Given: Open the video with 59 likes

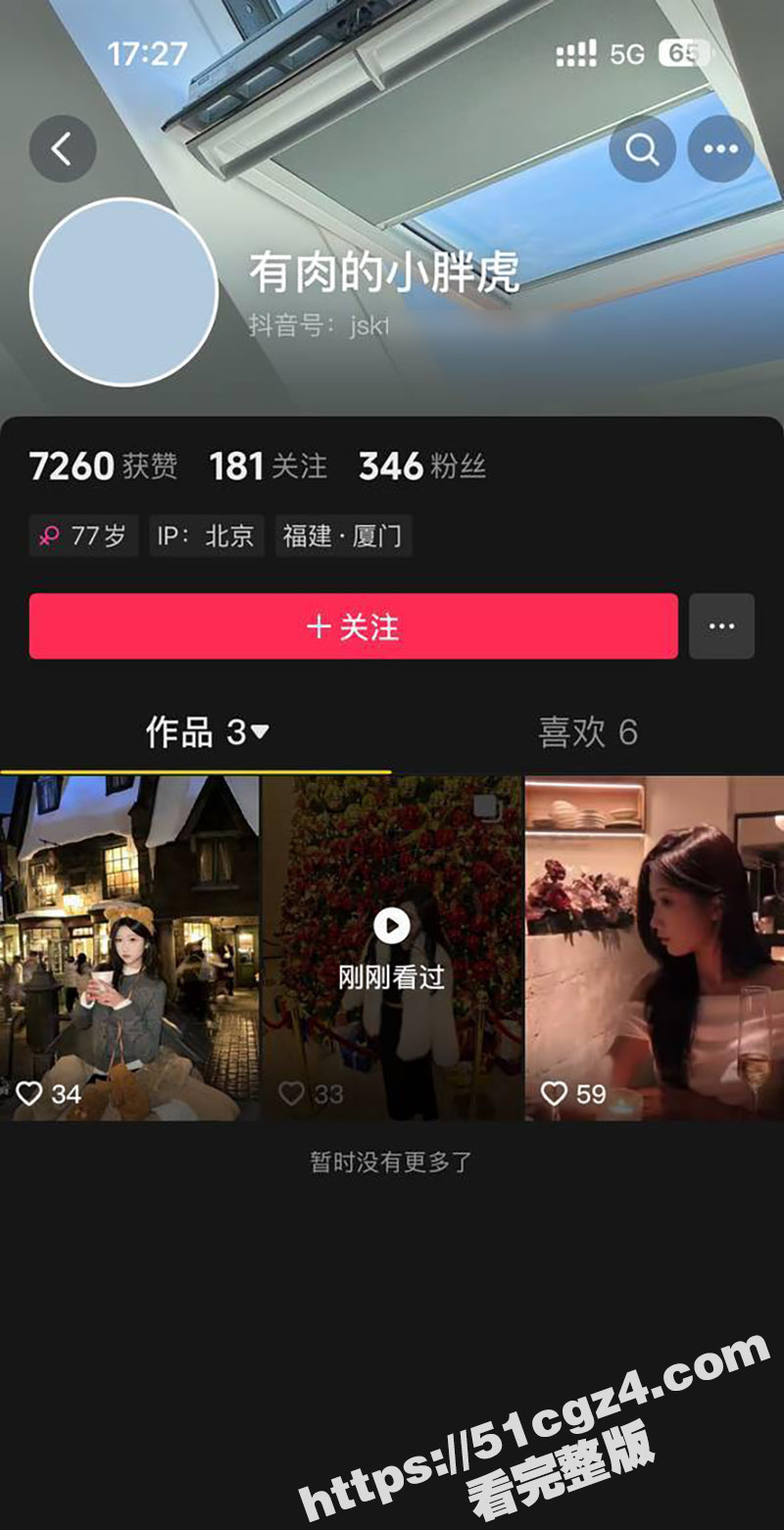Looking at the screenshot, I should point(655,948).
